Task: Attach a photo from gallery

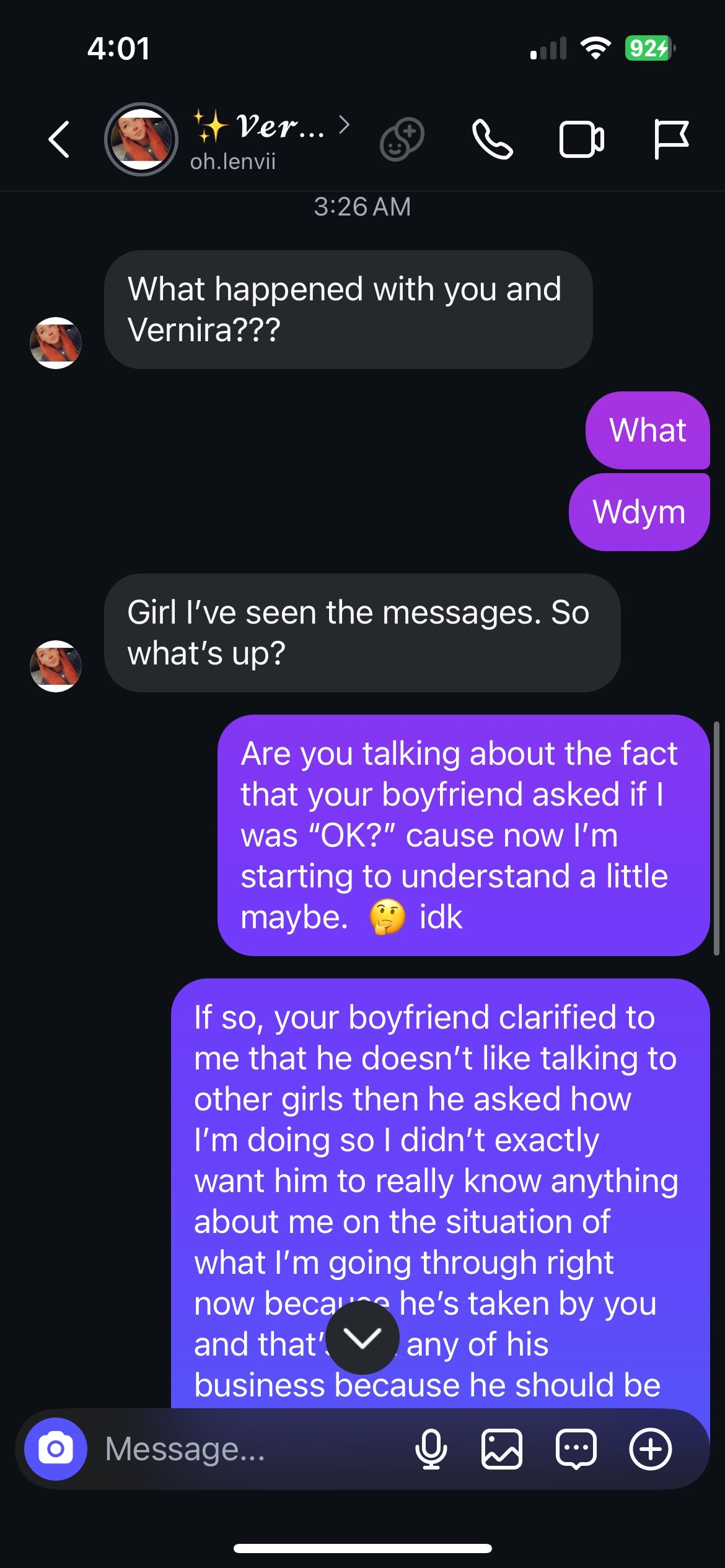Action: 501,1449
